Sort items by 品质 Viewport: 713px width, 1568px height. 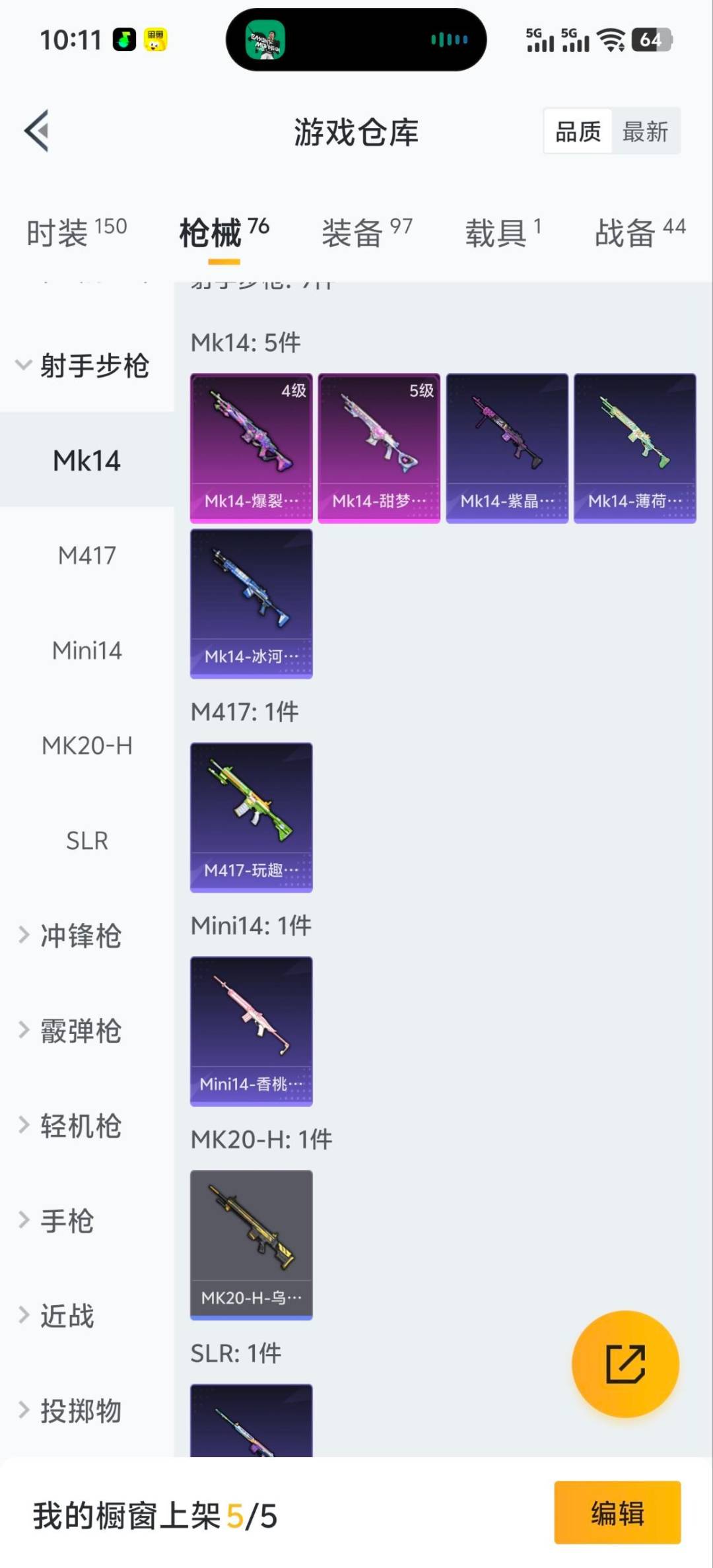[578, 131]
